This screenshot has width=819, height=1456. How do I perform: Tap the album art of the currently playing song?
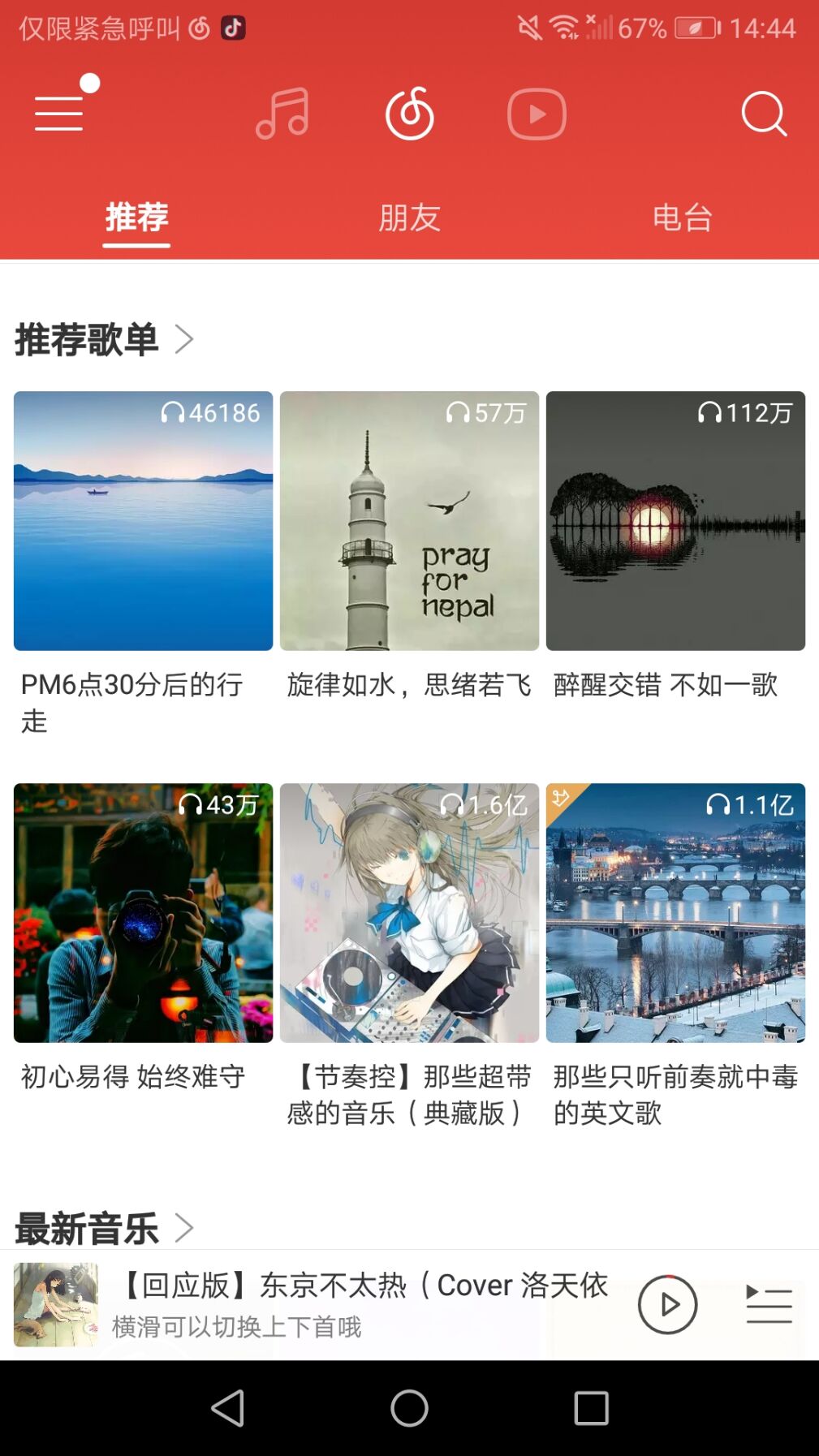point(55,1305)
